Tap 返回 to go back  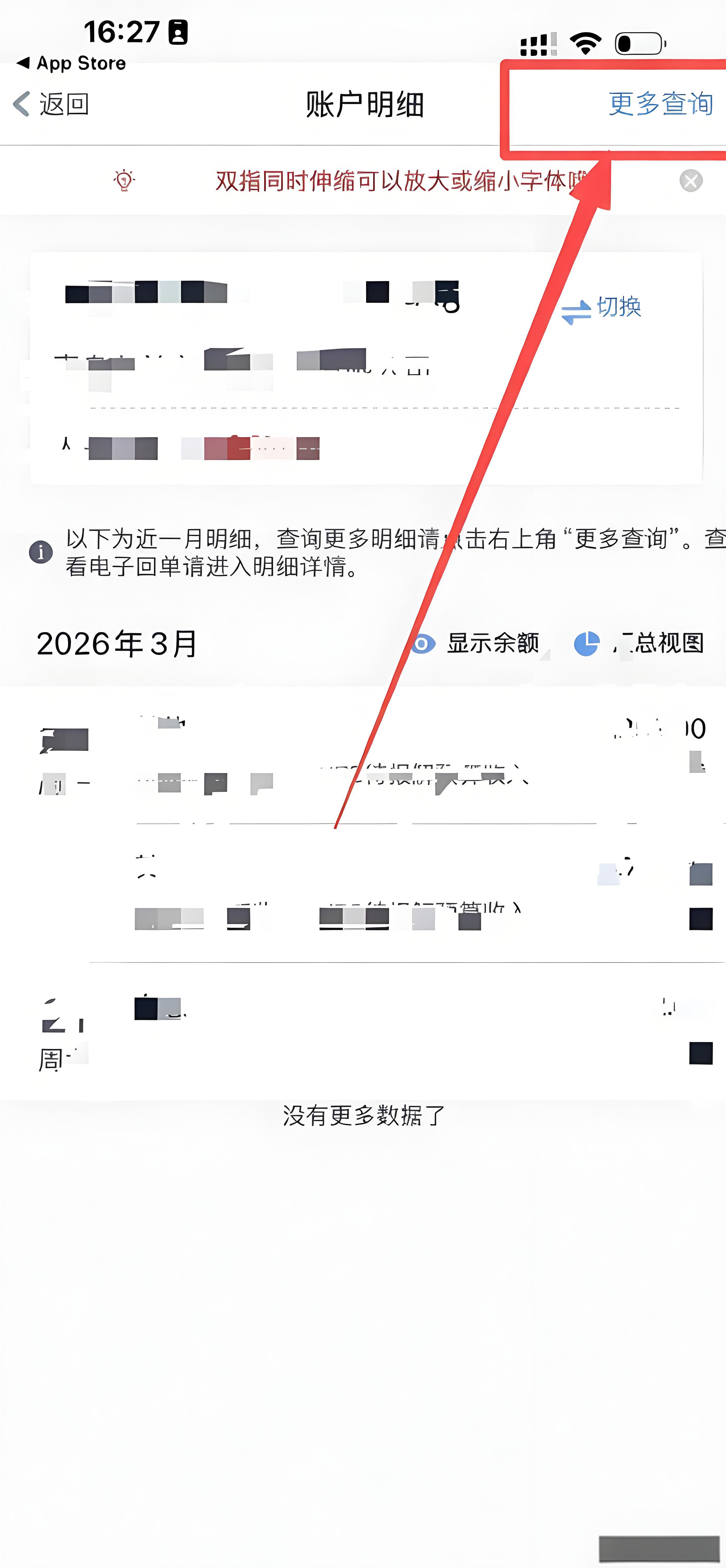pyautogui.click(x=52, y=104)
